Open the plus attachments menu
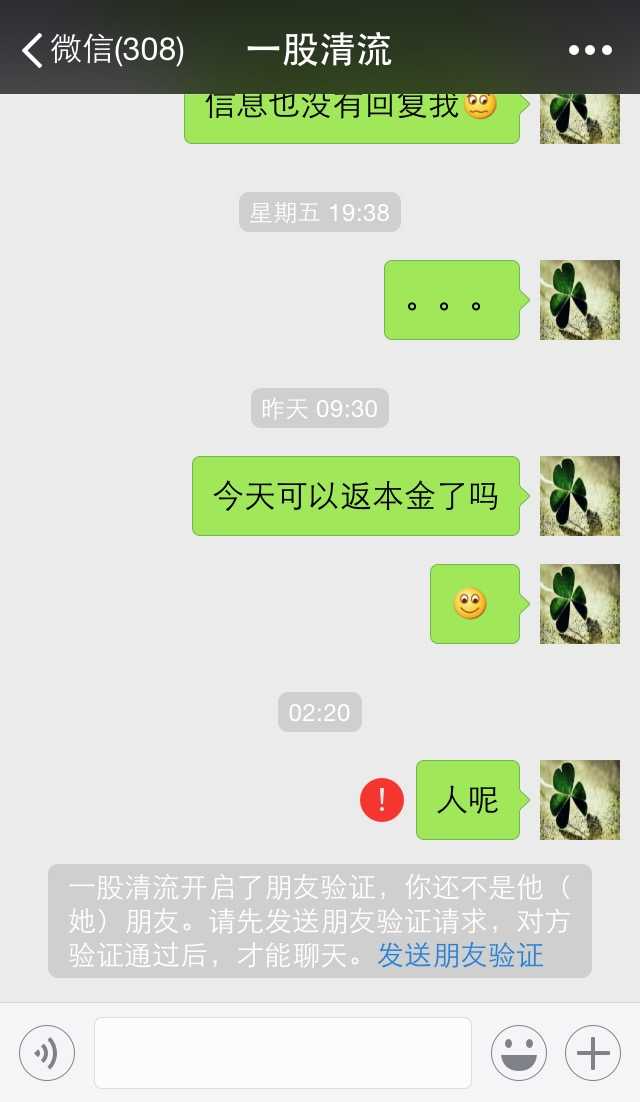640x1102 pixels. [x=593, y=1053]
